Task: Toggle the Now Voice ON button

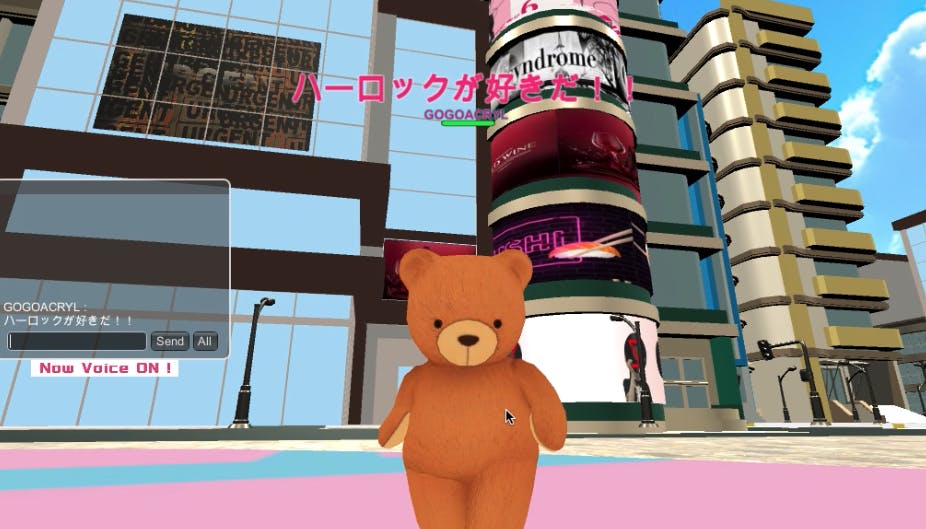Action: (x=106, y=368)
